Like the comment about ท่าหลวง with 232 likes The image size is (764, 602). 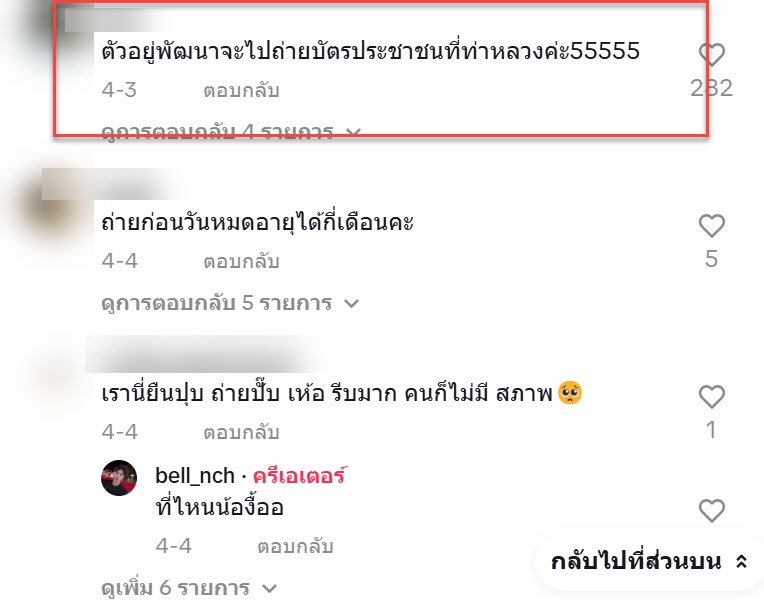click(x=711, y=55)
